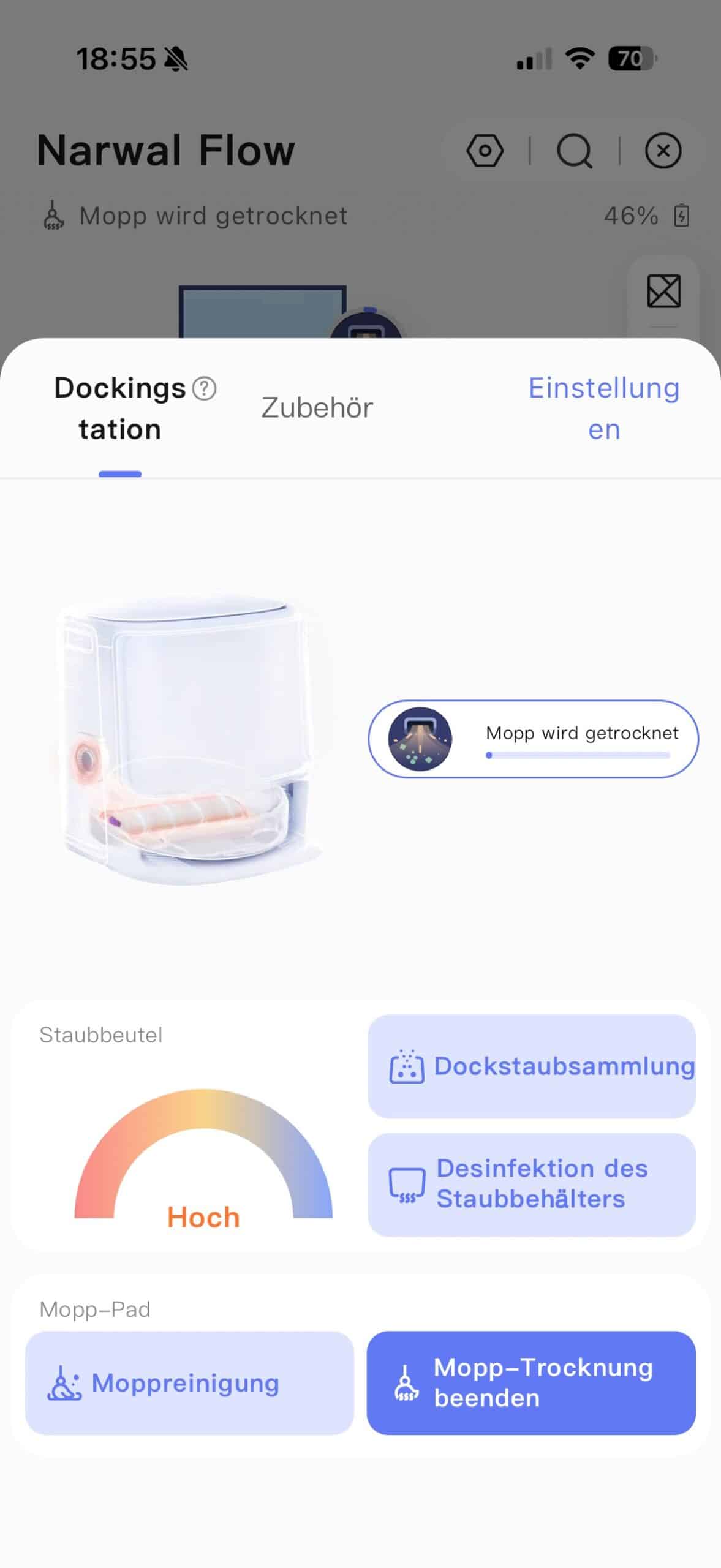Tap the help icon next to Dockingstation
This screenshot has height=1568, width=721.
pyautogui.click(x=204, y=388)
